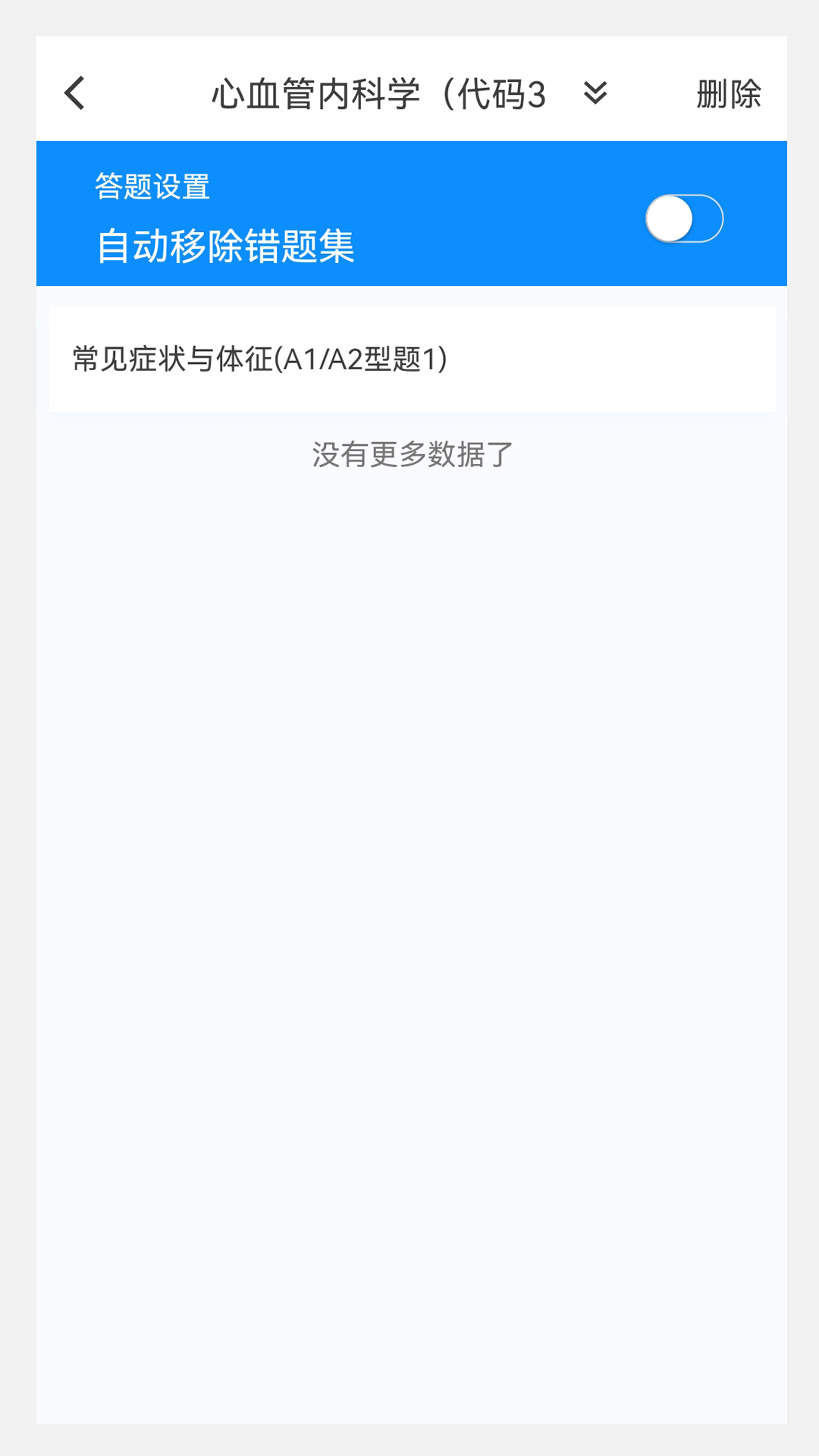The width and height of the screenshot is (819, 1456).
Task: Open 常见症状与体征(A1/A2型题1)
Action: [x=258, y=358]
